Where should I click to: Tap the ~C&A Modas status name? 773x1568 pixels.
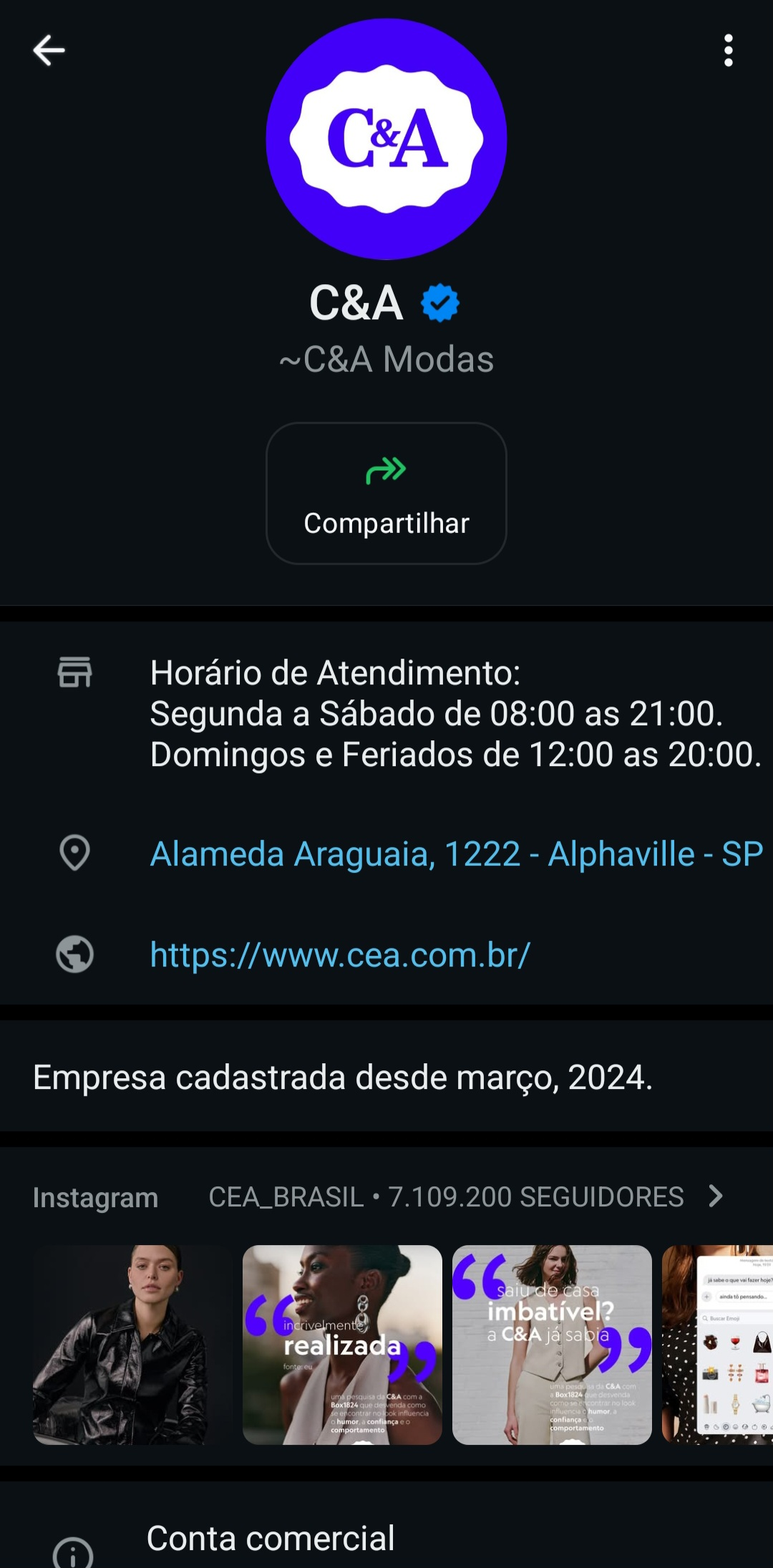point(386,360)
